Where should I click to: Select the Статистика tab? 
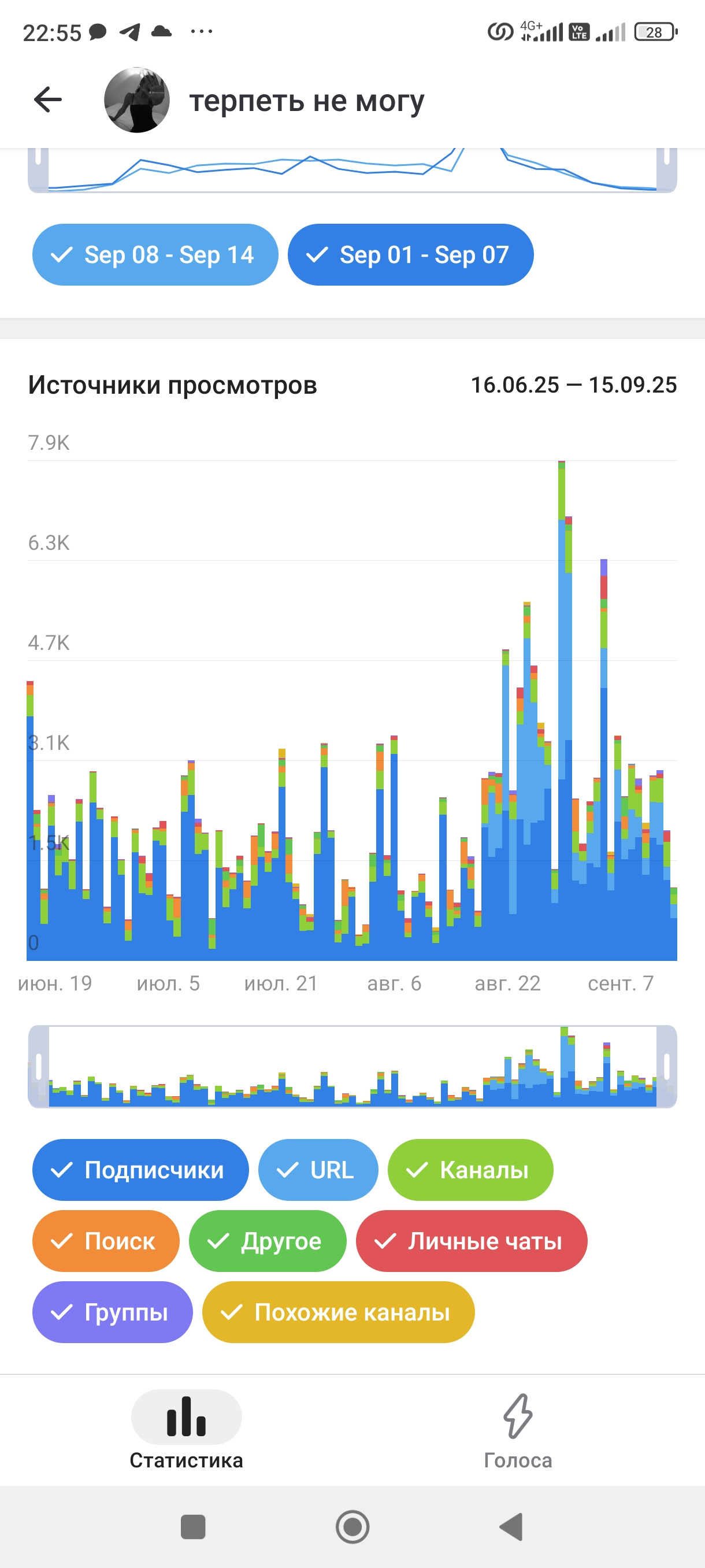[x=186, y=1430]
